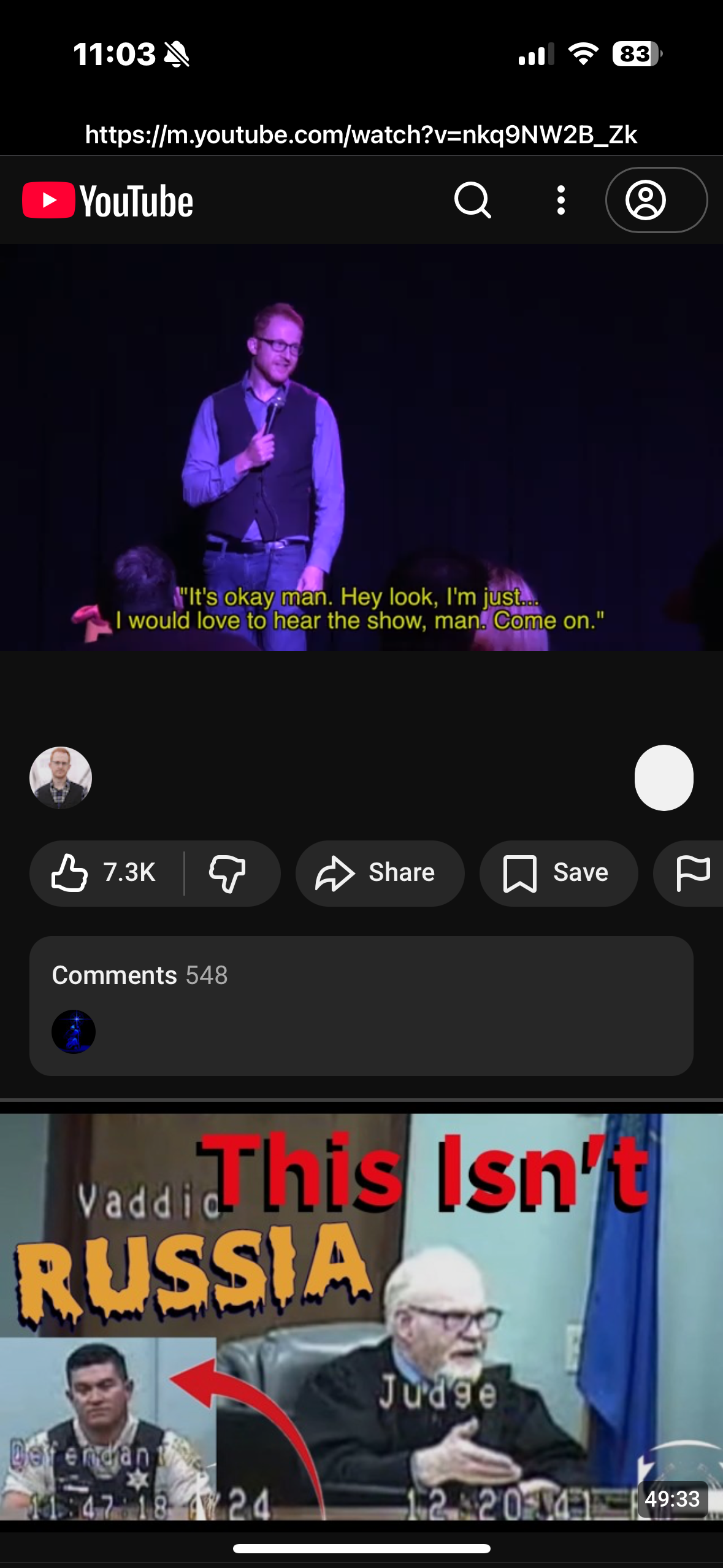
Task: Dislike this video
Action: (x=228, y=873)
